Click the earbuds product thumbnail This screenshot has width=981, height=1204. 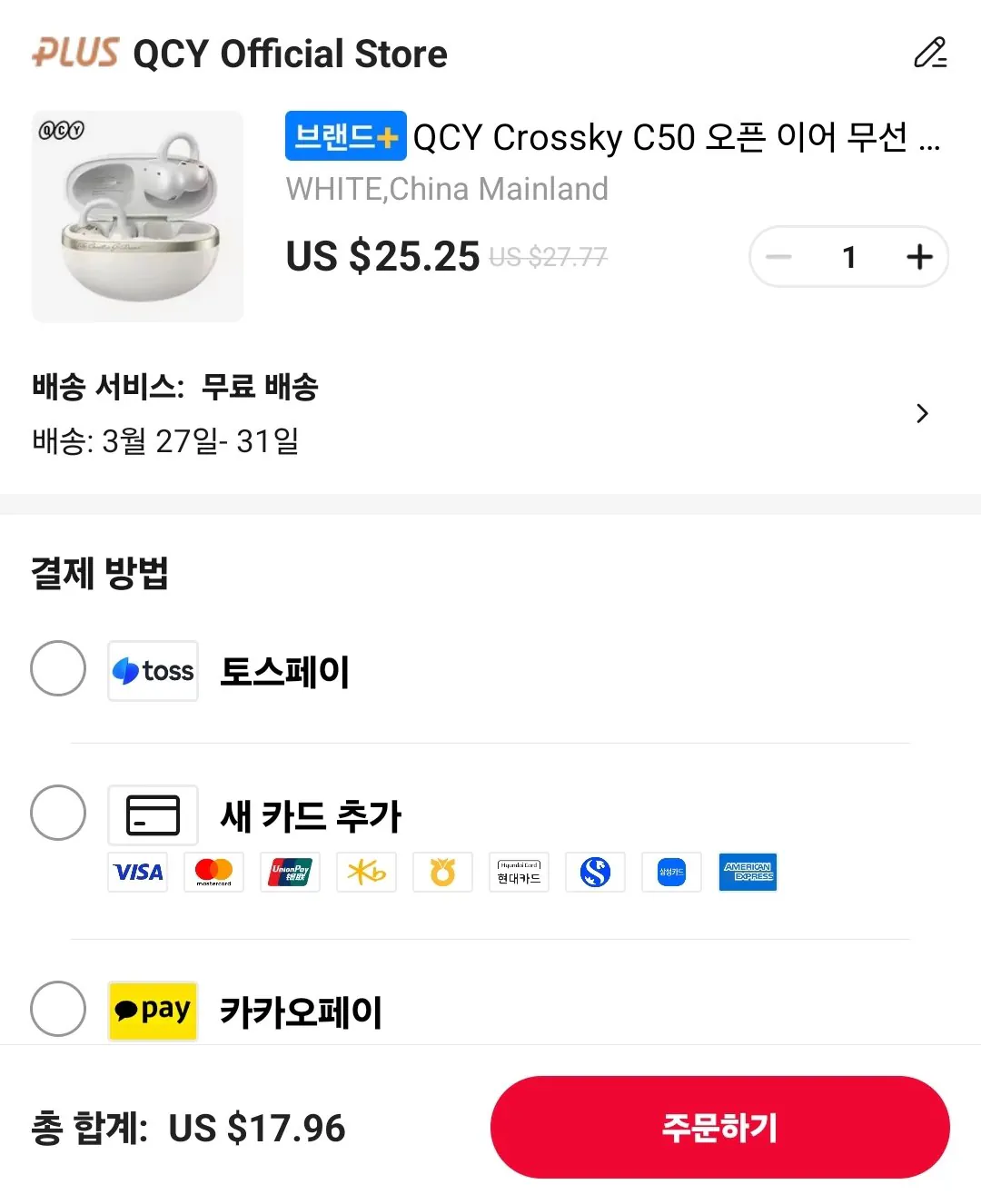coord(137,216)
